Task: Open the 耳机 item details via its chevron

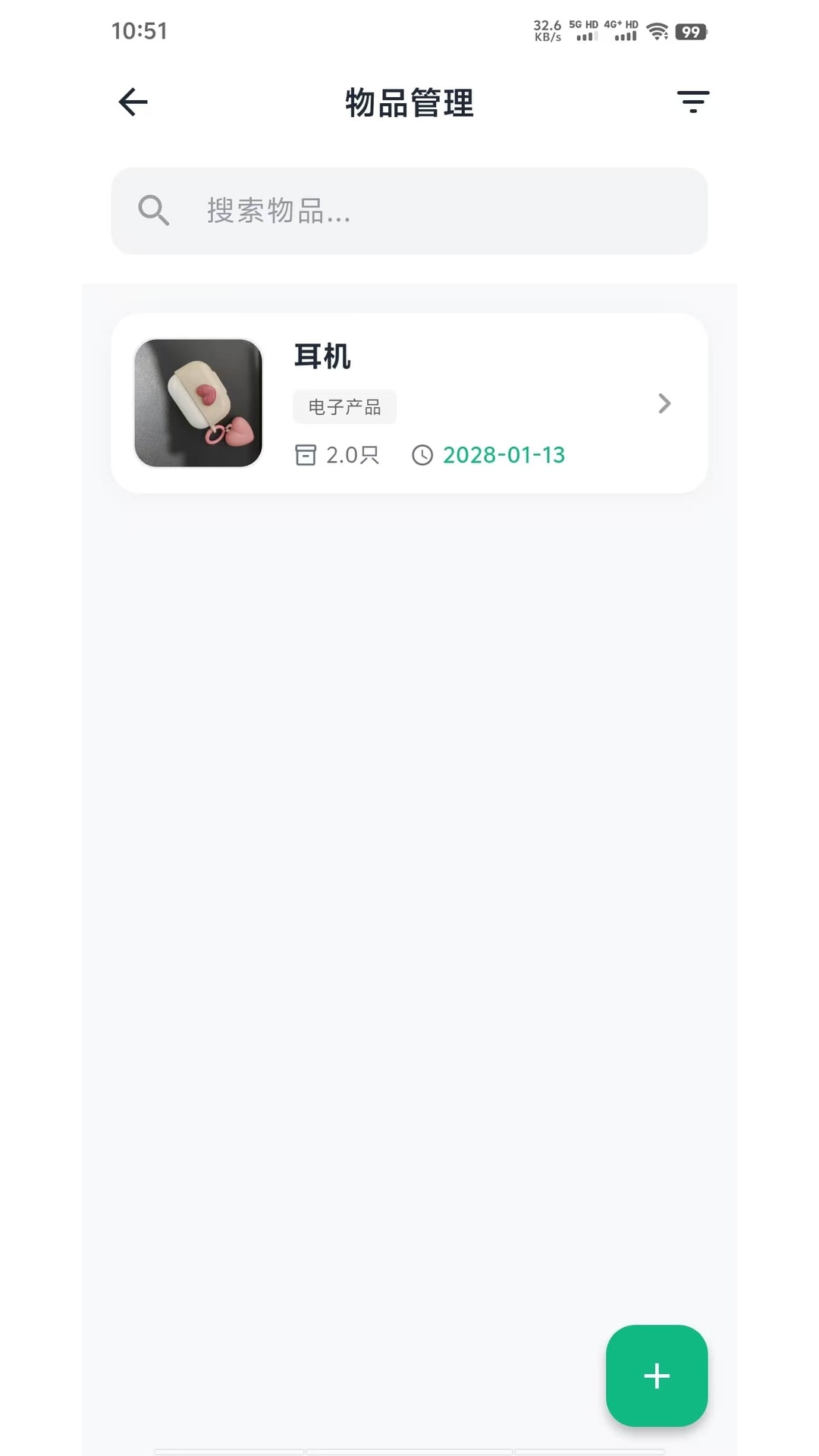Action: pyautogui.click(x=664, y=403)
